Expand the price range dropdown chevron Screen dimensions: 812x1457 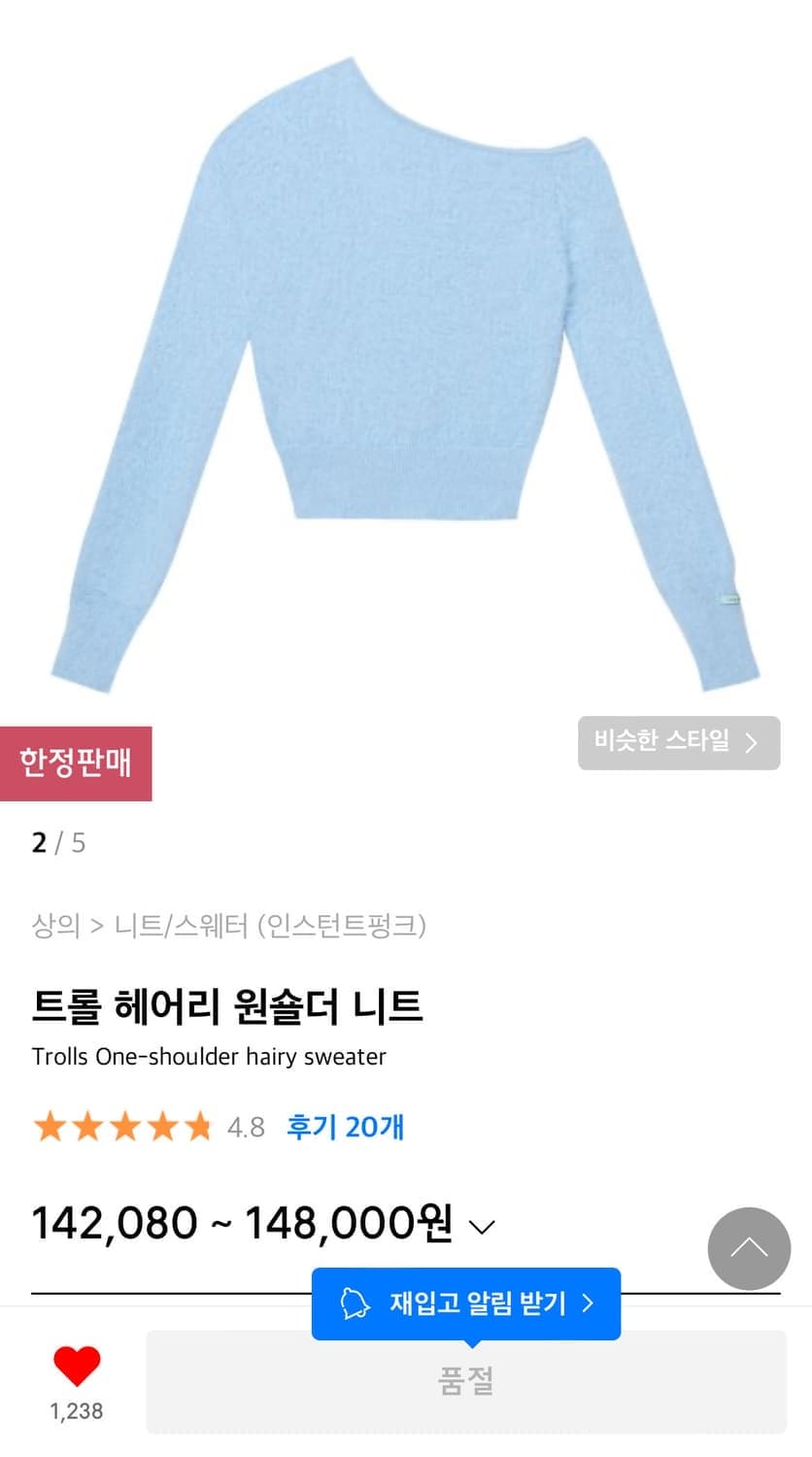tap(480, 1227)
